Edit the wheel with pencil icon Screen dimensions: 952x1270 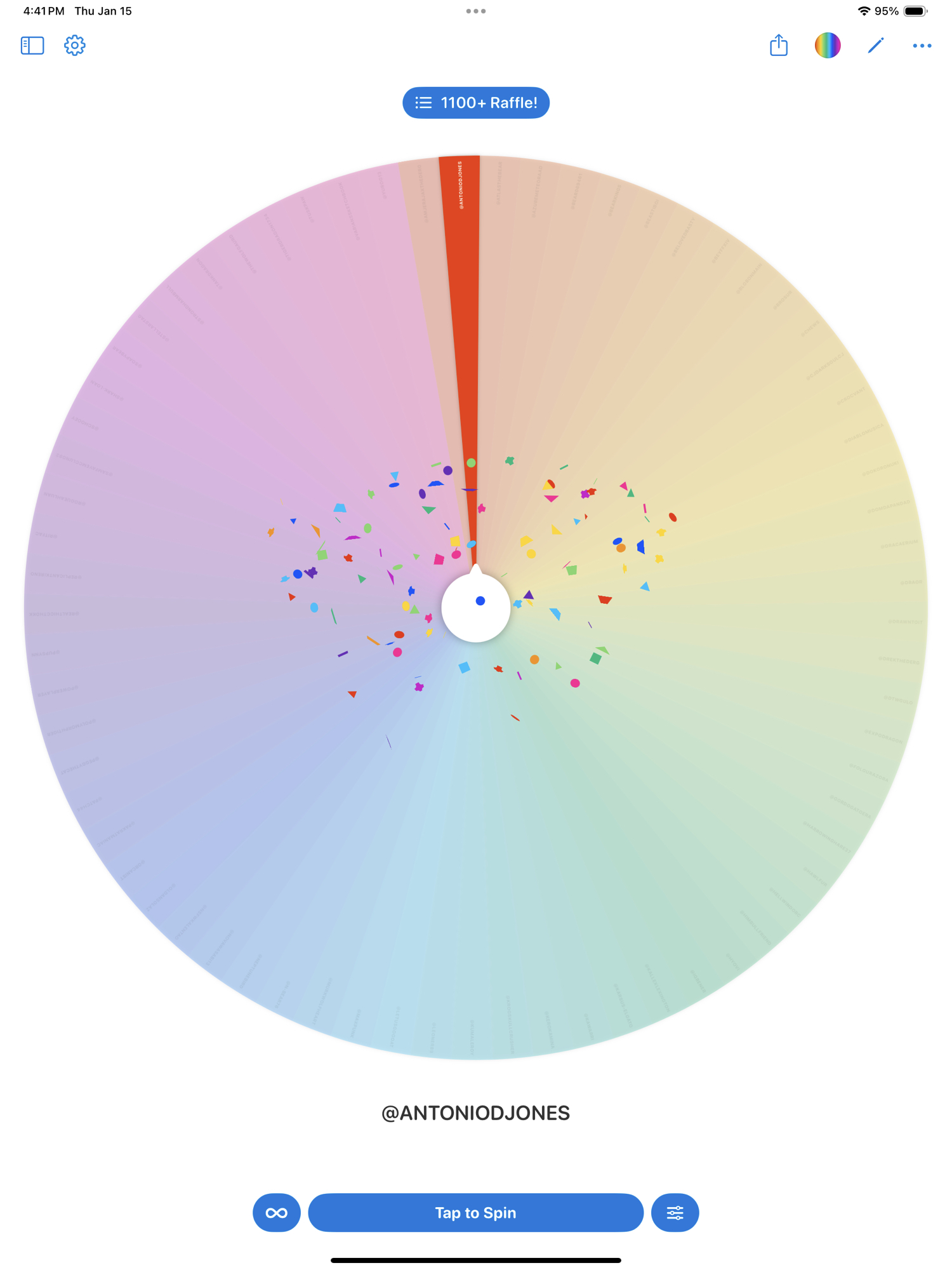pyautogui.click(x=876, y=46)
